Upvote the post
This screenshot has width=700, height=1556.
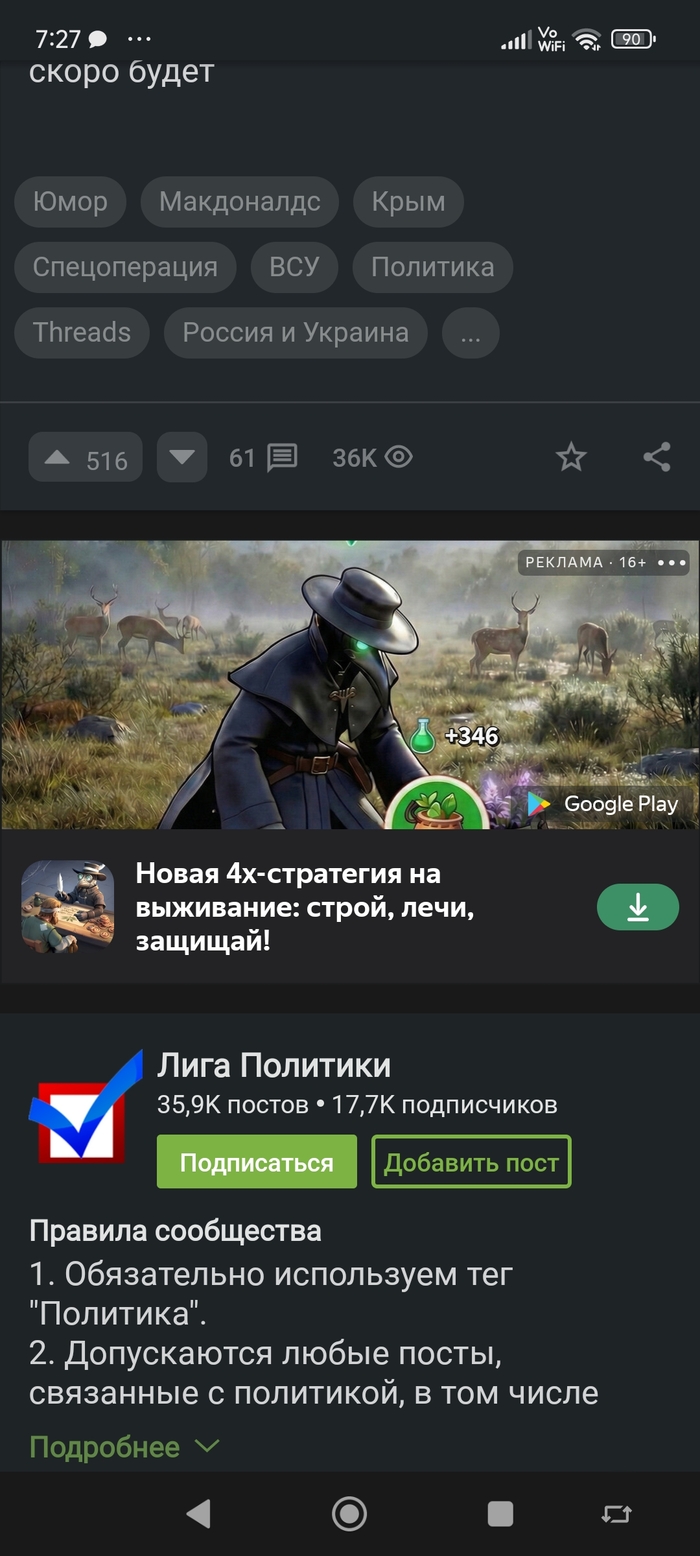85,458
